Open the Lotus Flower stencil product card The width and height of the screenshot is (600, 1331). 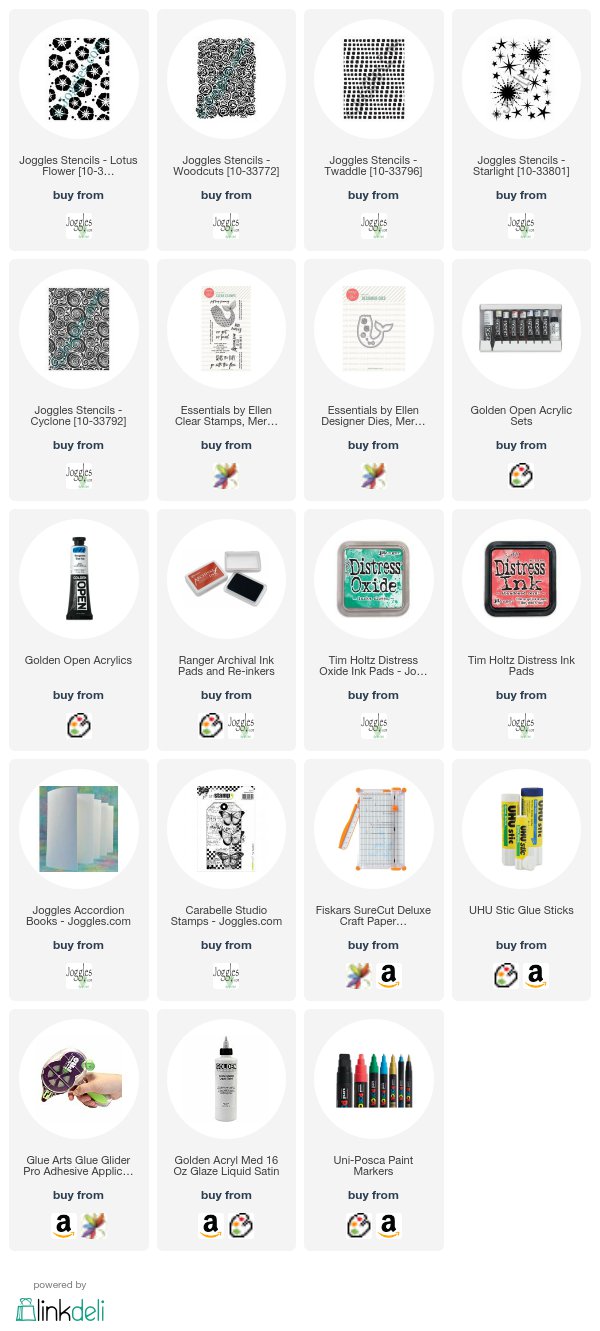[x=79, y=78]
